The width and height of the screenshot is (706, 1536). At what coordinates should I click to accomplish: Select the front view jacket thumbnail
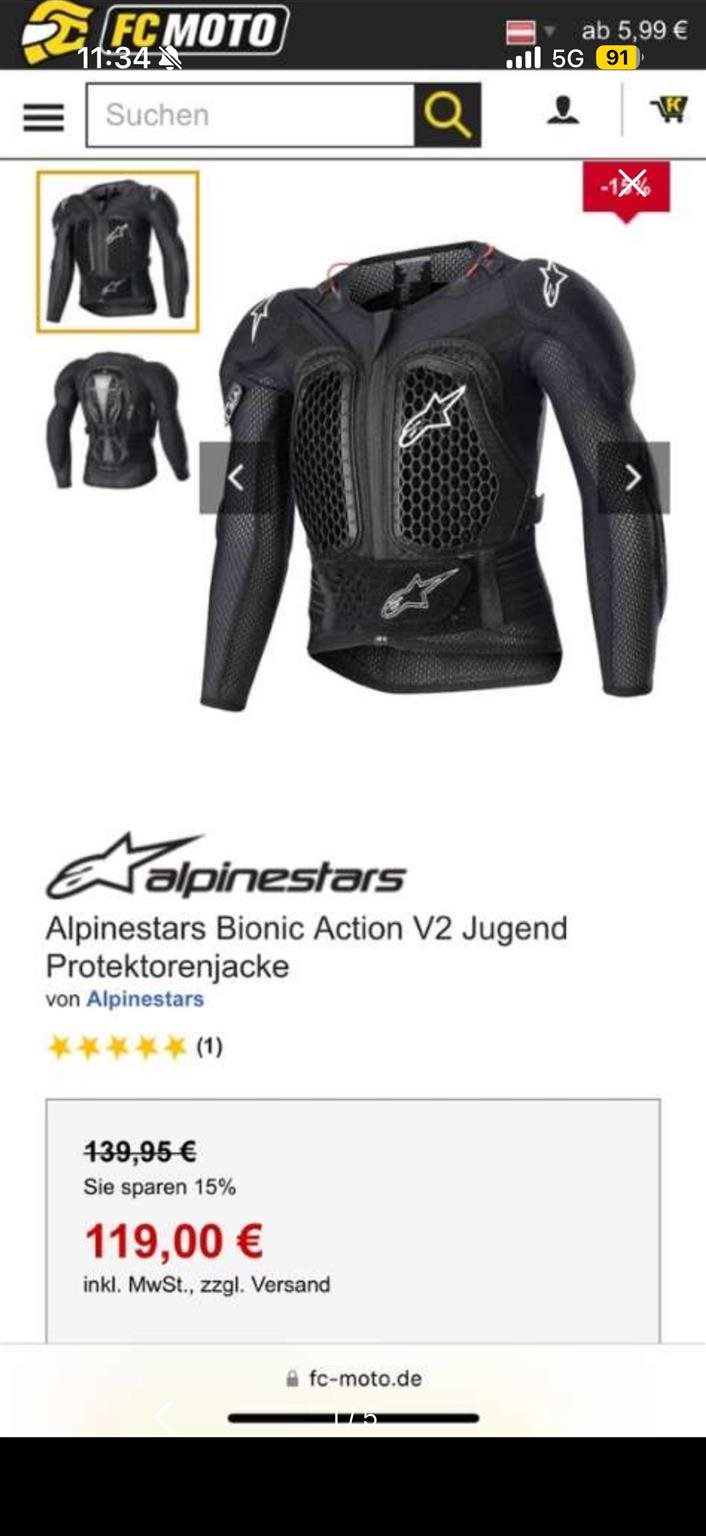[x=118, y=251]
